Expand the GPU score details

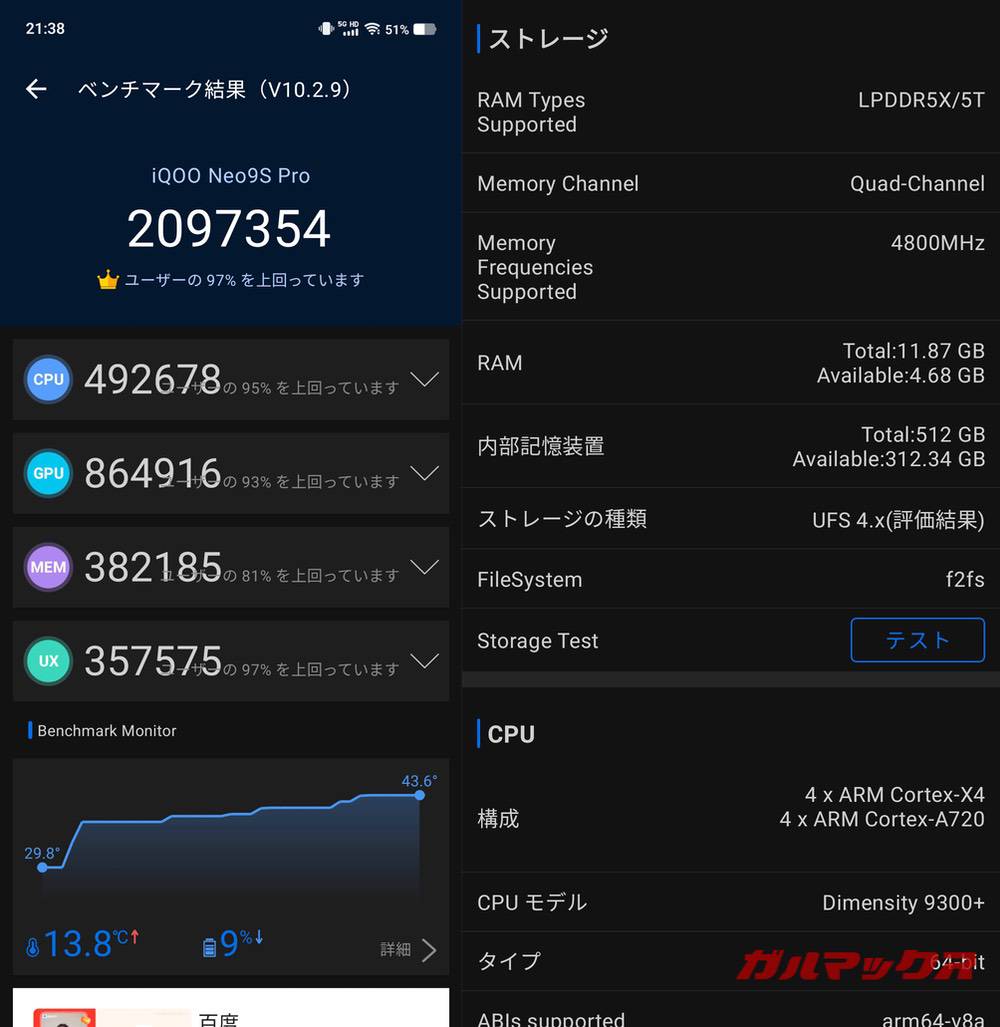pyautogui.click(x=425, y=473)
